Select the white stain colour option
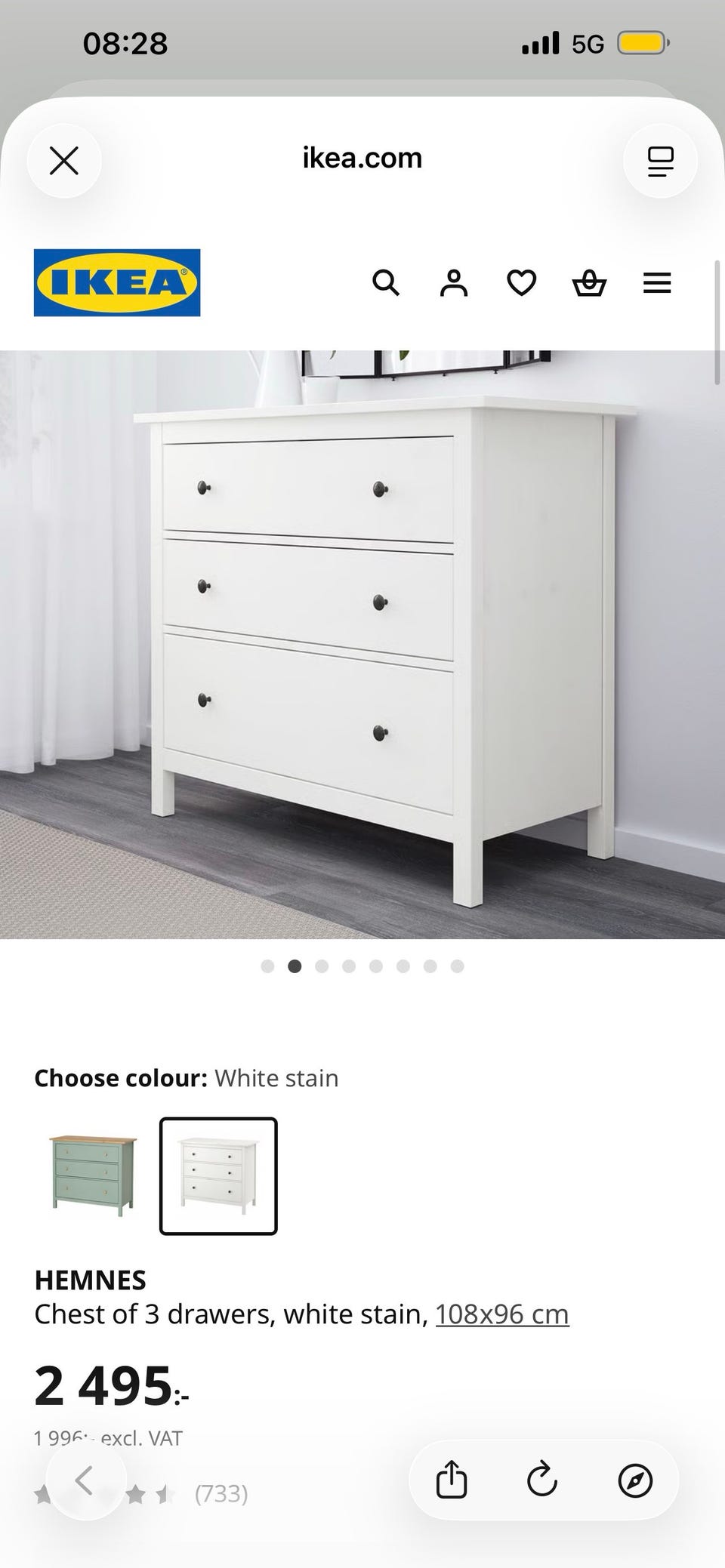 [218, 1175]
